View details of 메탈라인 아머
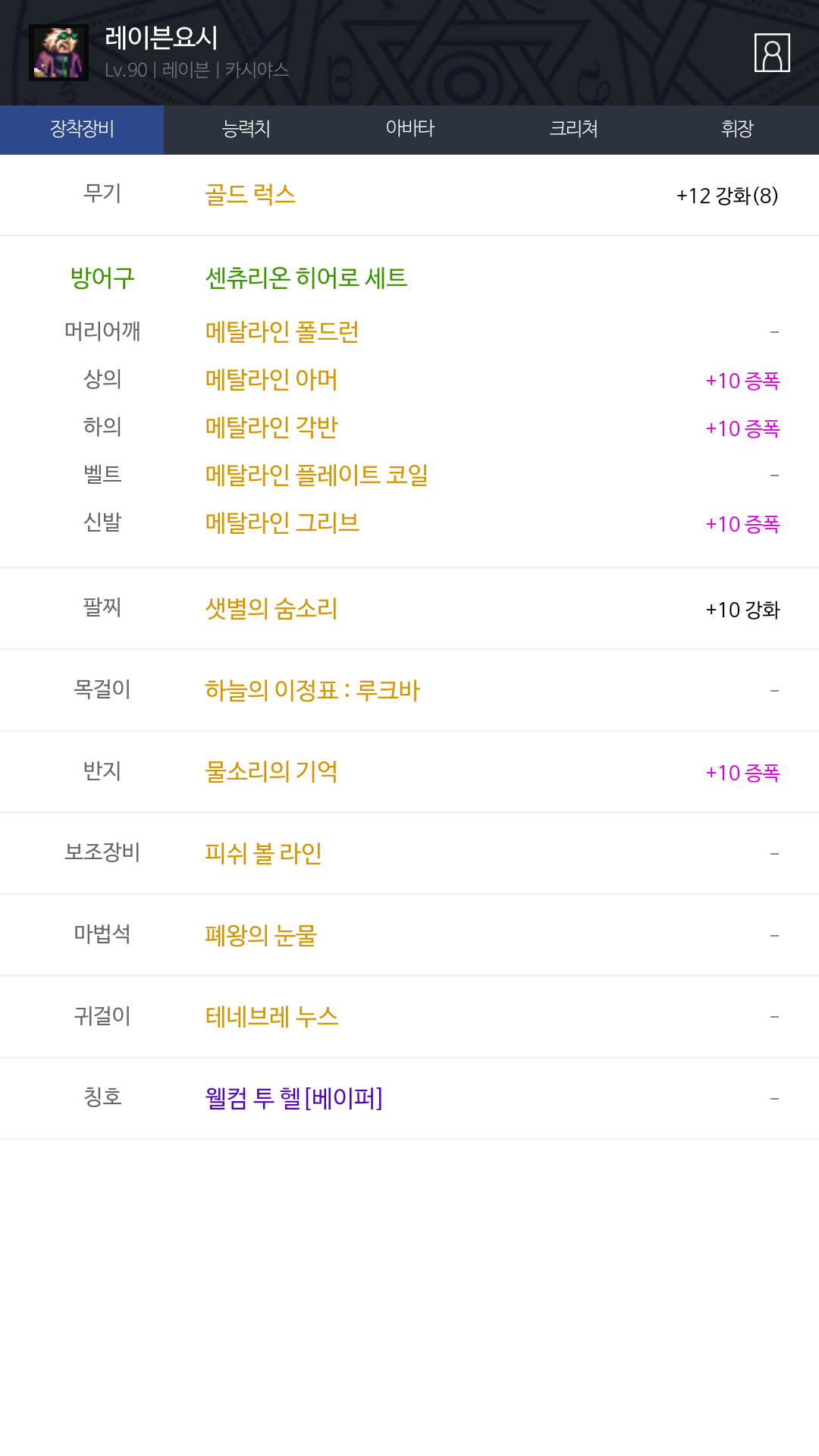Viewport: 819px width, 1456px height. 271,379
